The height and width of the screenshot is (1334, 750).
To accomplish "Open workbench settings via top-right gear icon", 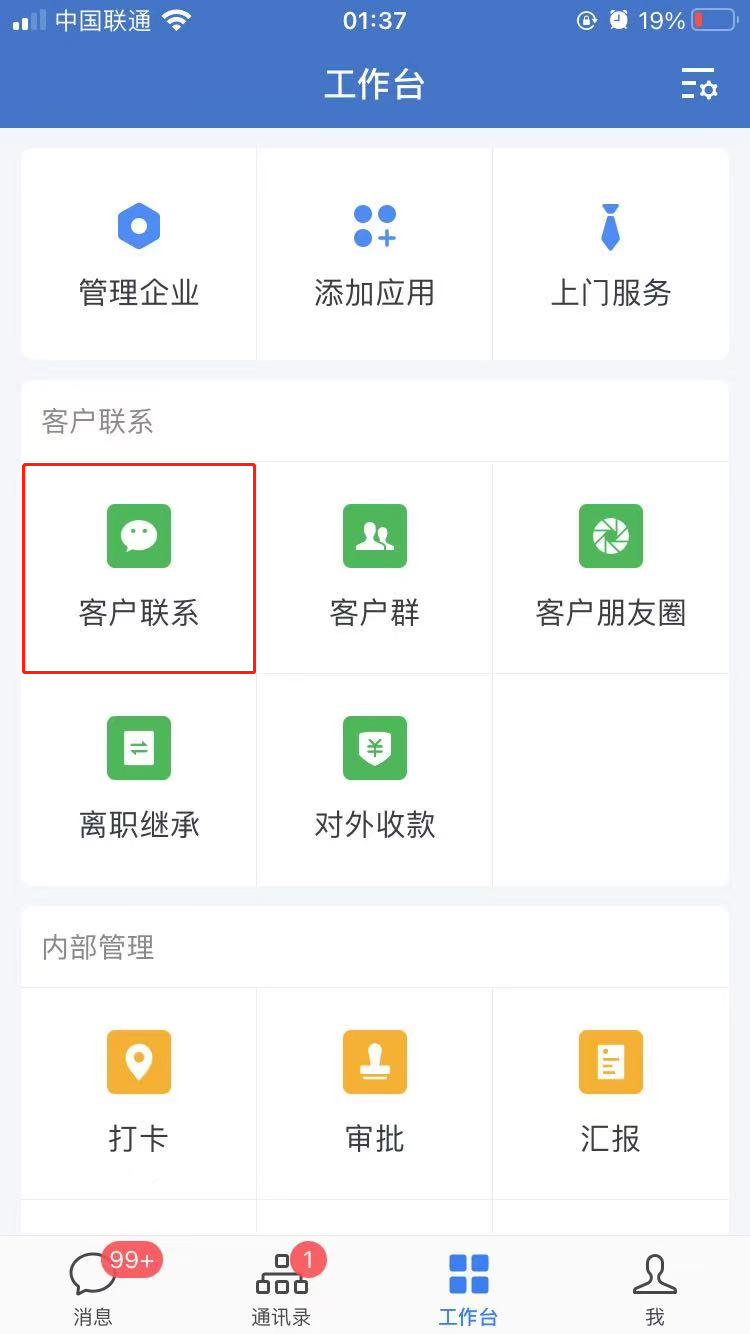I will pos(699,86).
